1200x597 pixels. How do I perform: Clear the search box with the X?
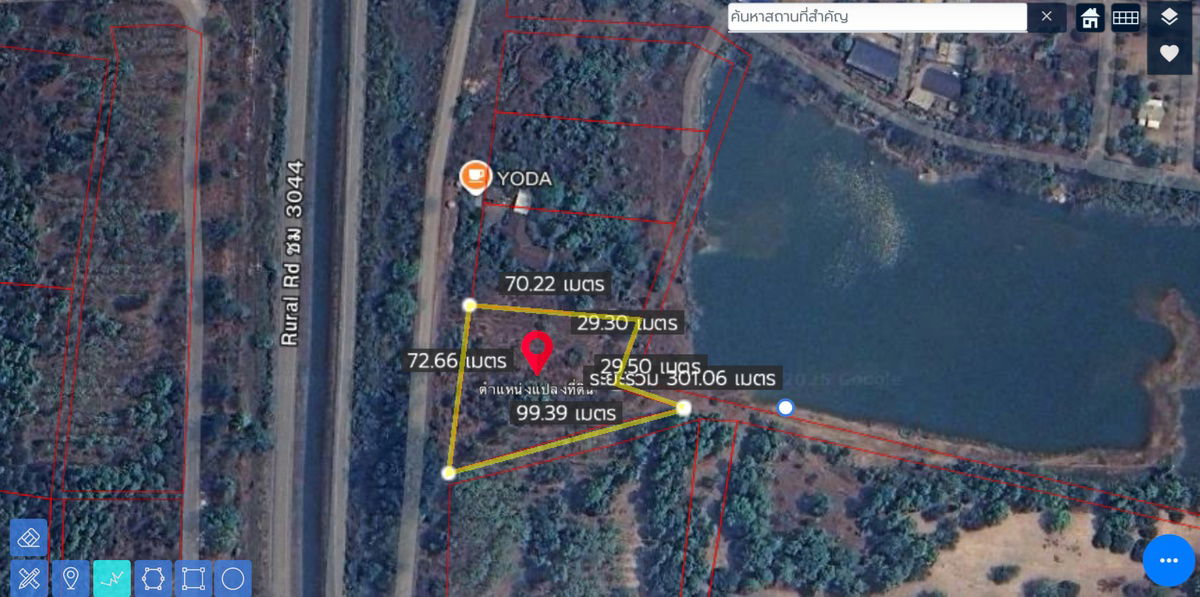pos(1046,16)
